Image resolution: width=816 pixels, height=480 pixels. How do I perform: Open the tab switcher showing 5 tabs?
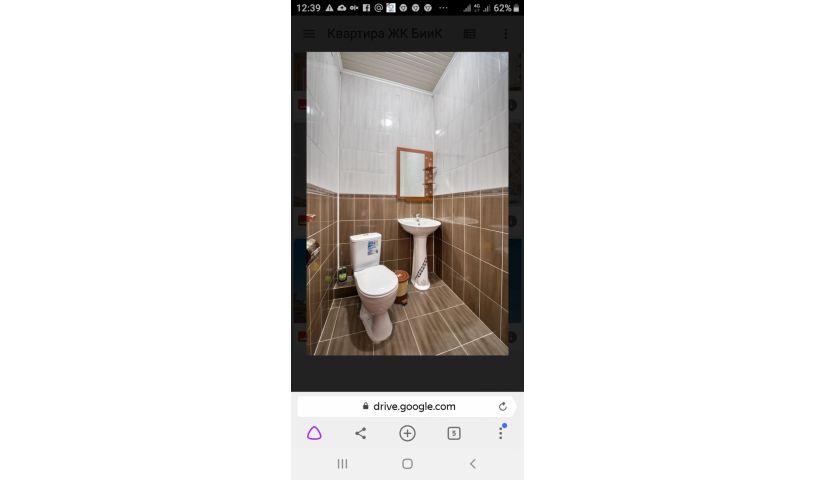[454, 433]
